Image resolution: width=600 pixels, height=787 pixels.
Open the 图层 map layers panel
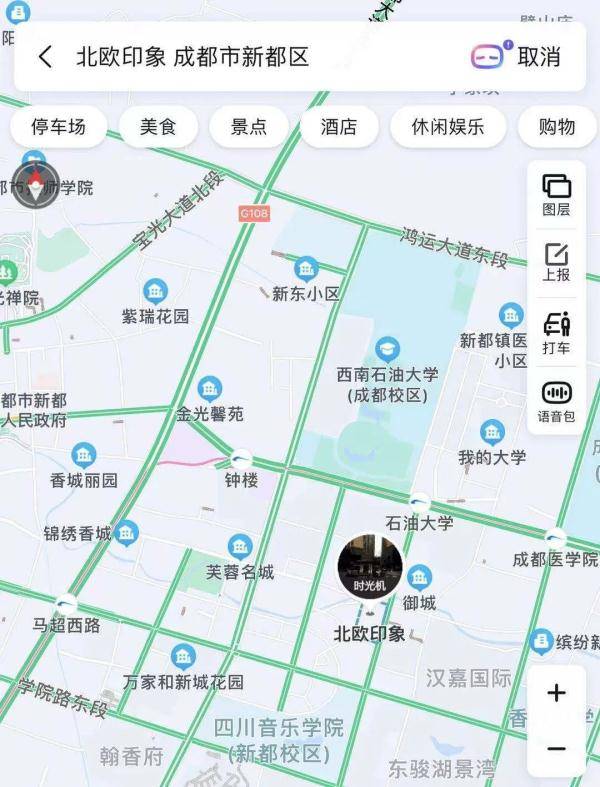point(556,195)
